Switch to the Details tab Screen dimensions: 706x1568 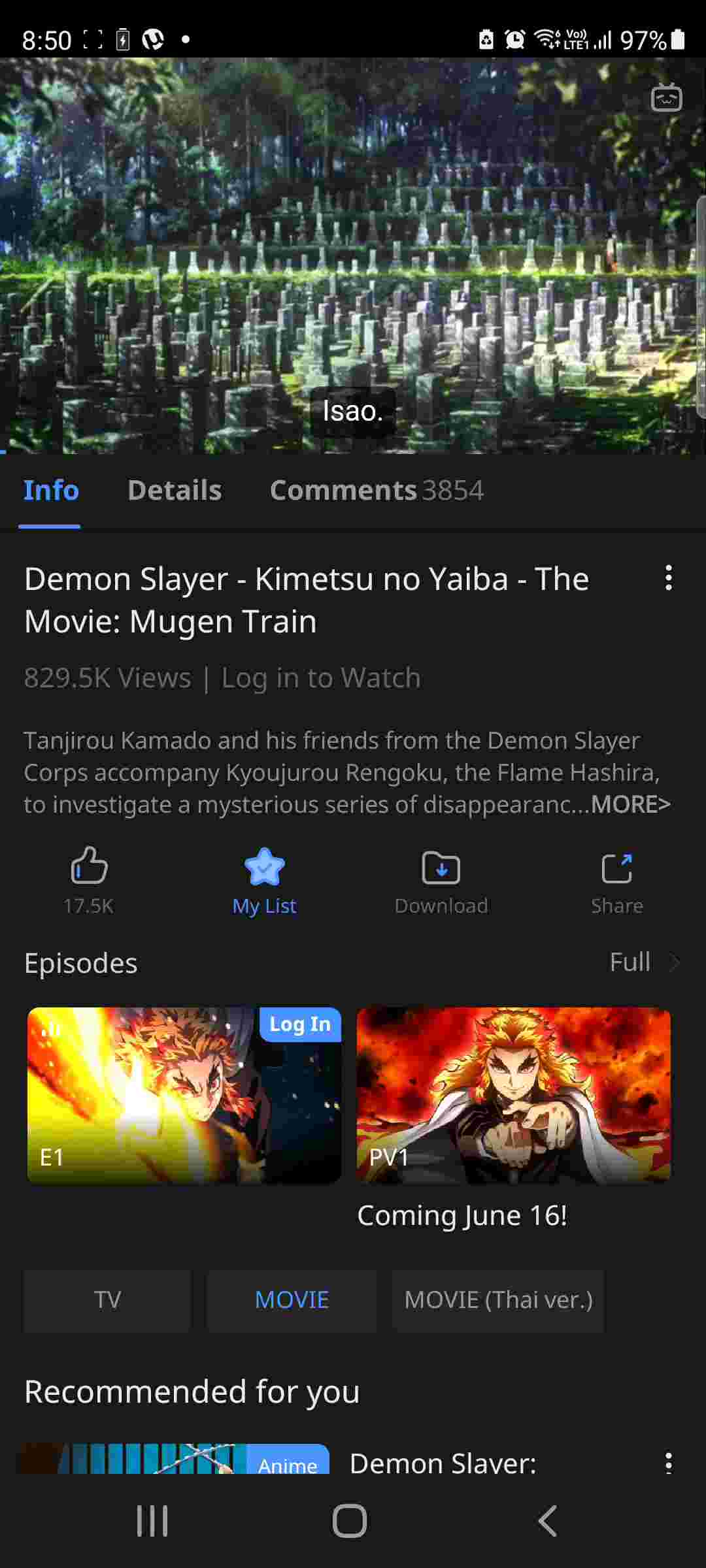point(175,491)
